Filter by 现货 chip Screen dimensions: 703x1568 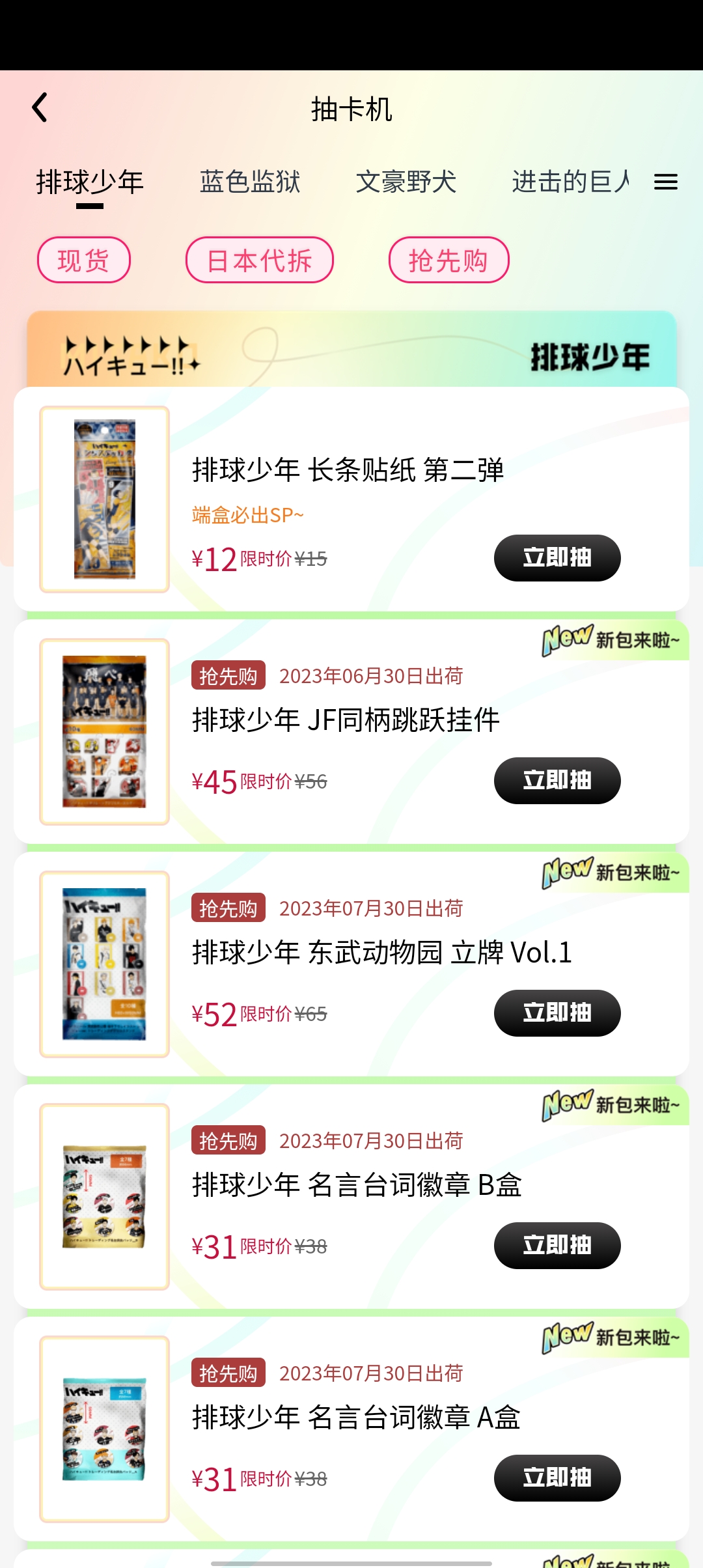coord(84,260)
